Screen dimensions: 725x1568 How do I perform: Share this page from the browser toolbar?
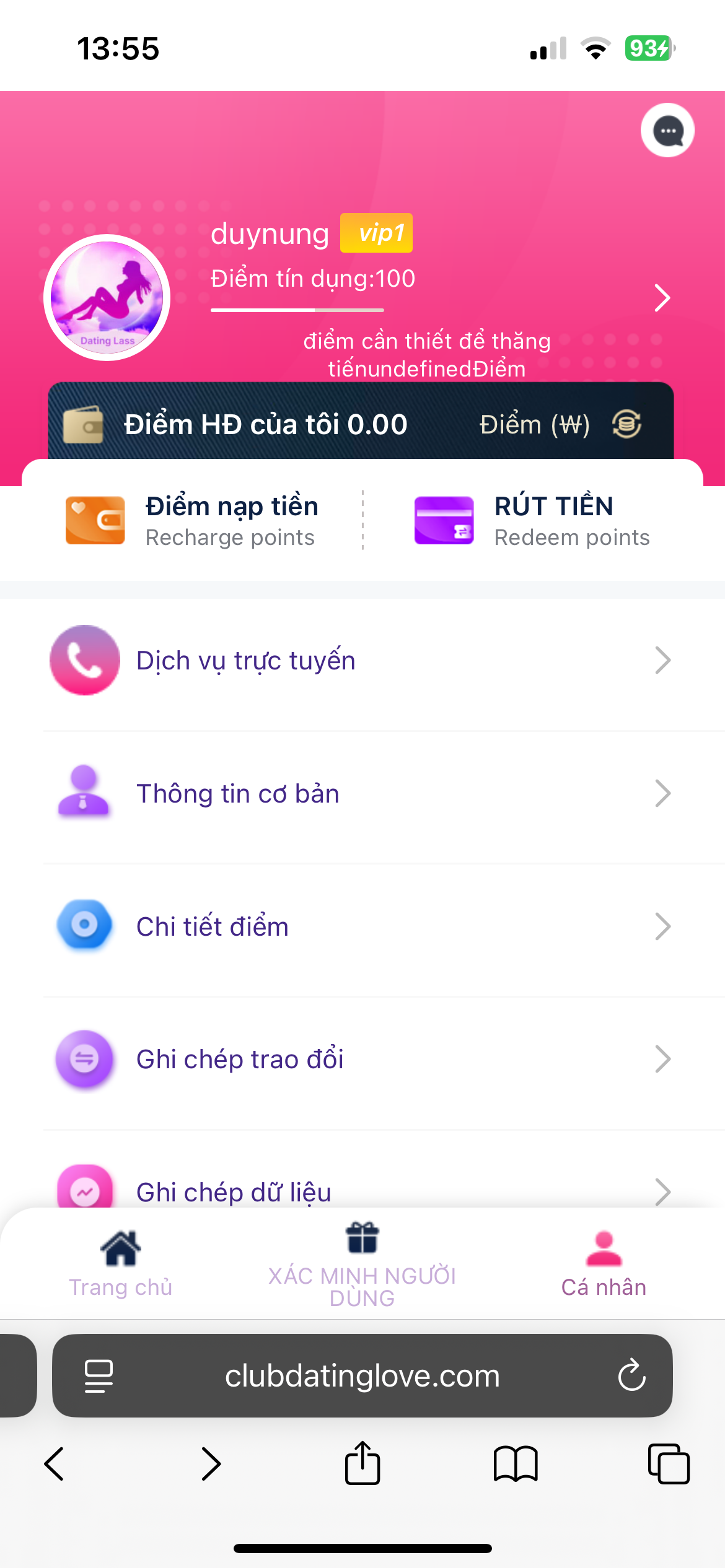362,1464
